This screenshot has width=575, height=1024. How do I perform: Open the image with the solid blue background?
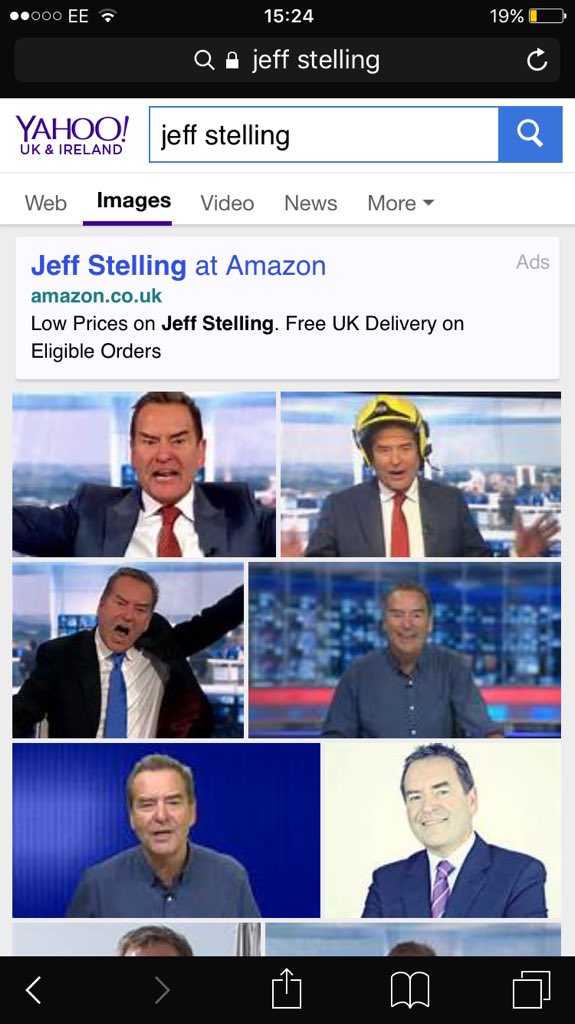pyautogui.click(x=166, y=831)
